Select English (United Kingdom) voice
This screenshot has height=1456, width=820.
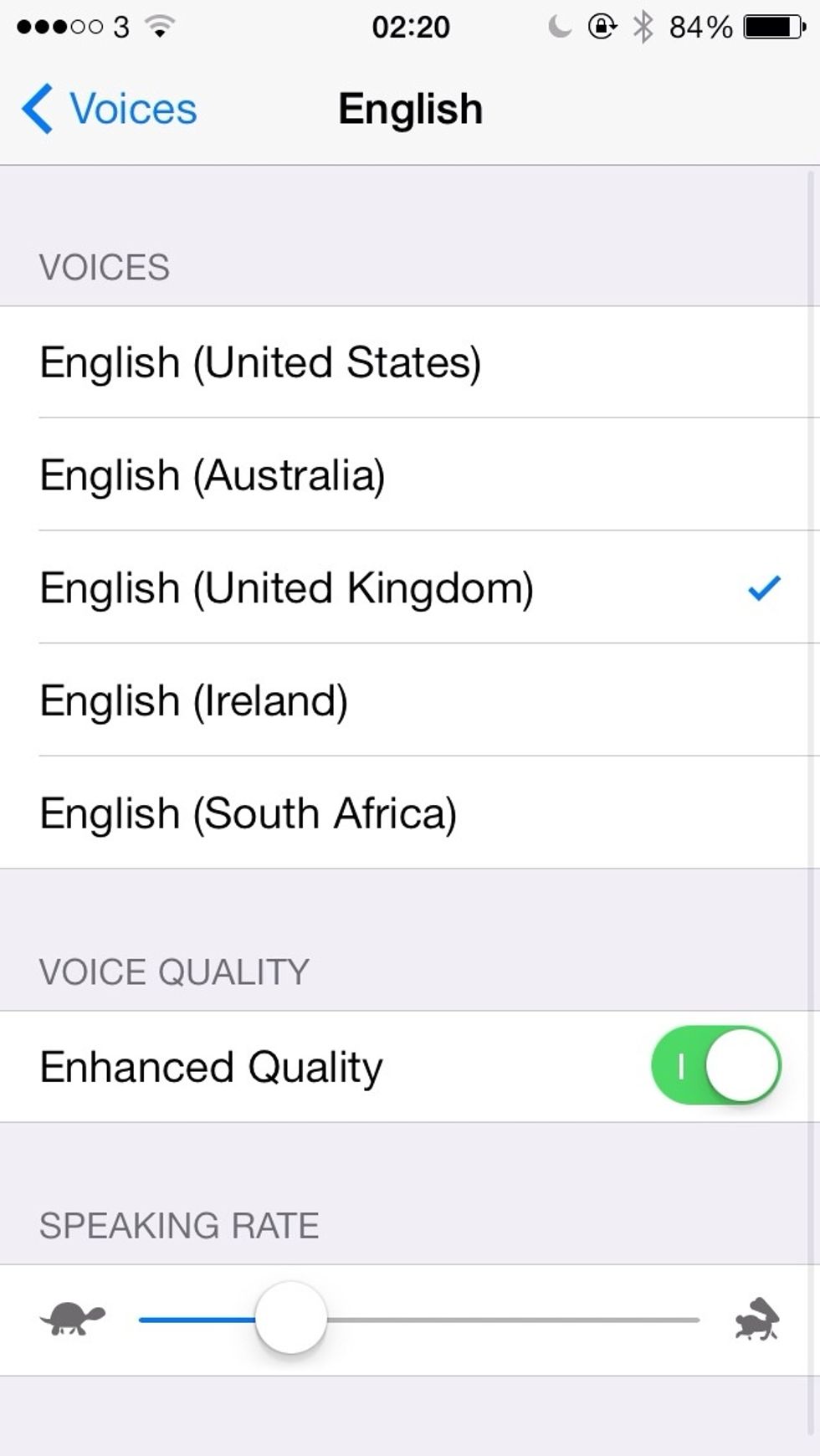(410, 587)
